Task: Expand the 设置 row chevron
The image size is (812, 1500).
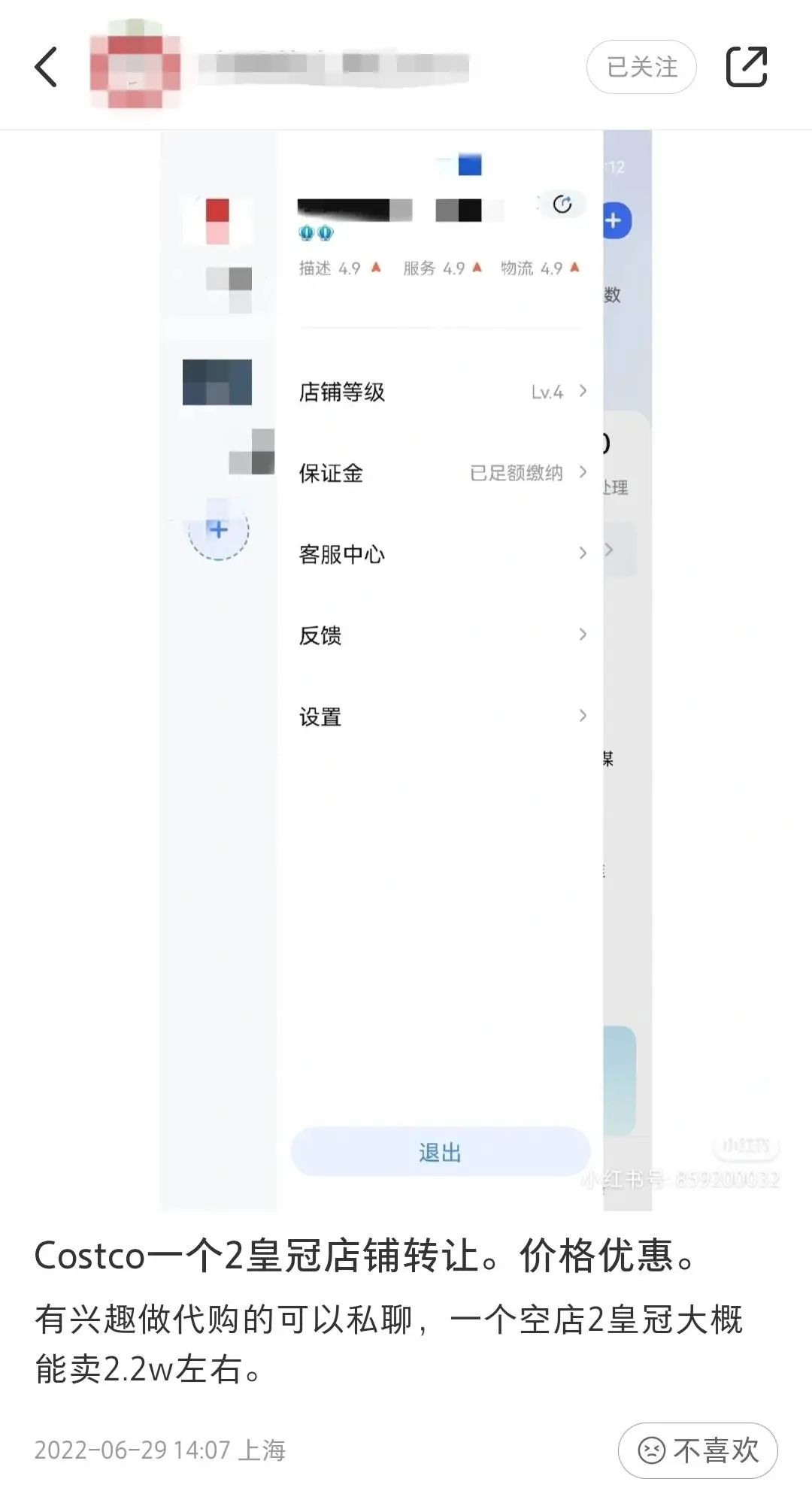Action: (583, 717)
